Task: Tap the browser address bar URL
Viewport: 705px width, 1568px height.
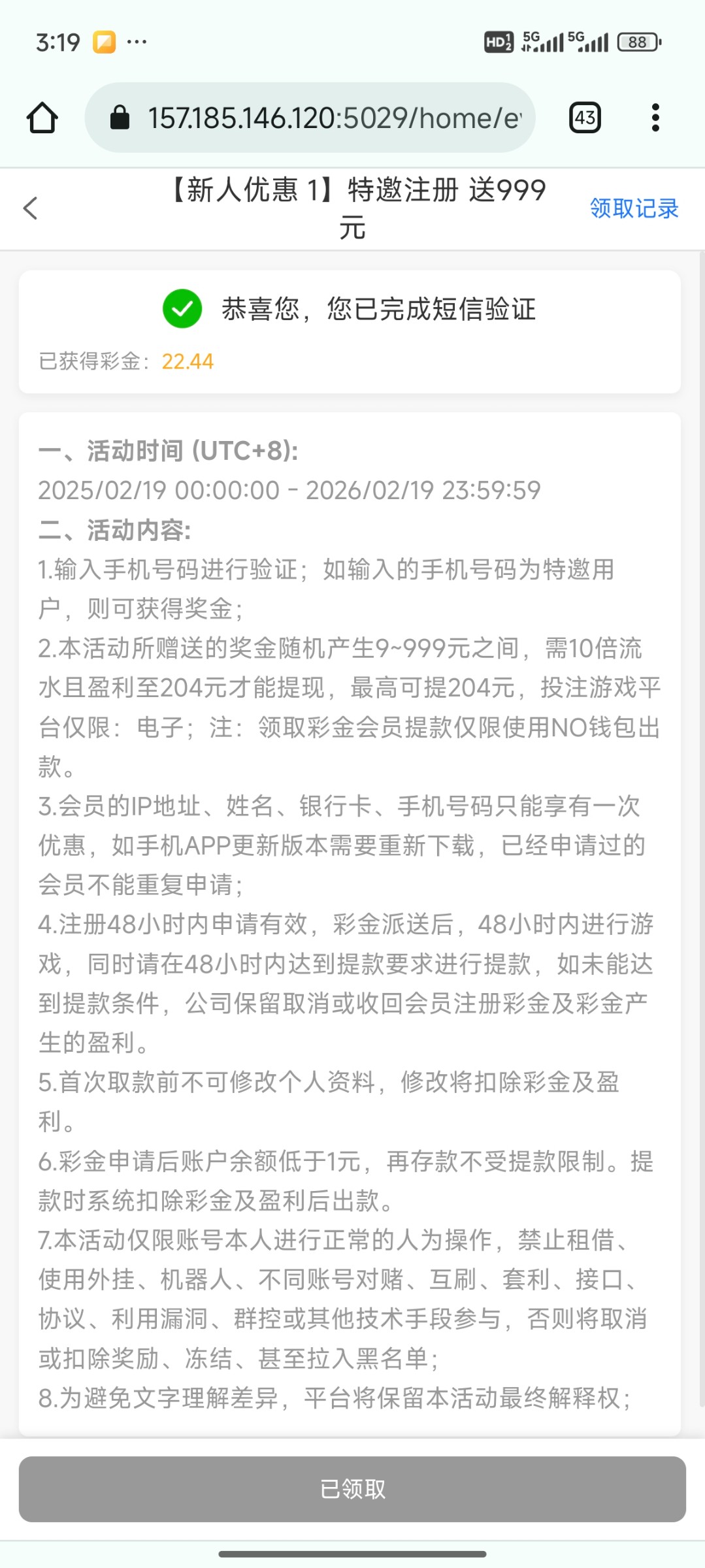Action: (334, 118)
